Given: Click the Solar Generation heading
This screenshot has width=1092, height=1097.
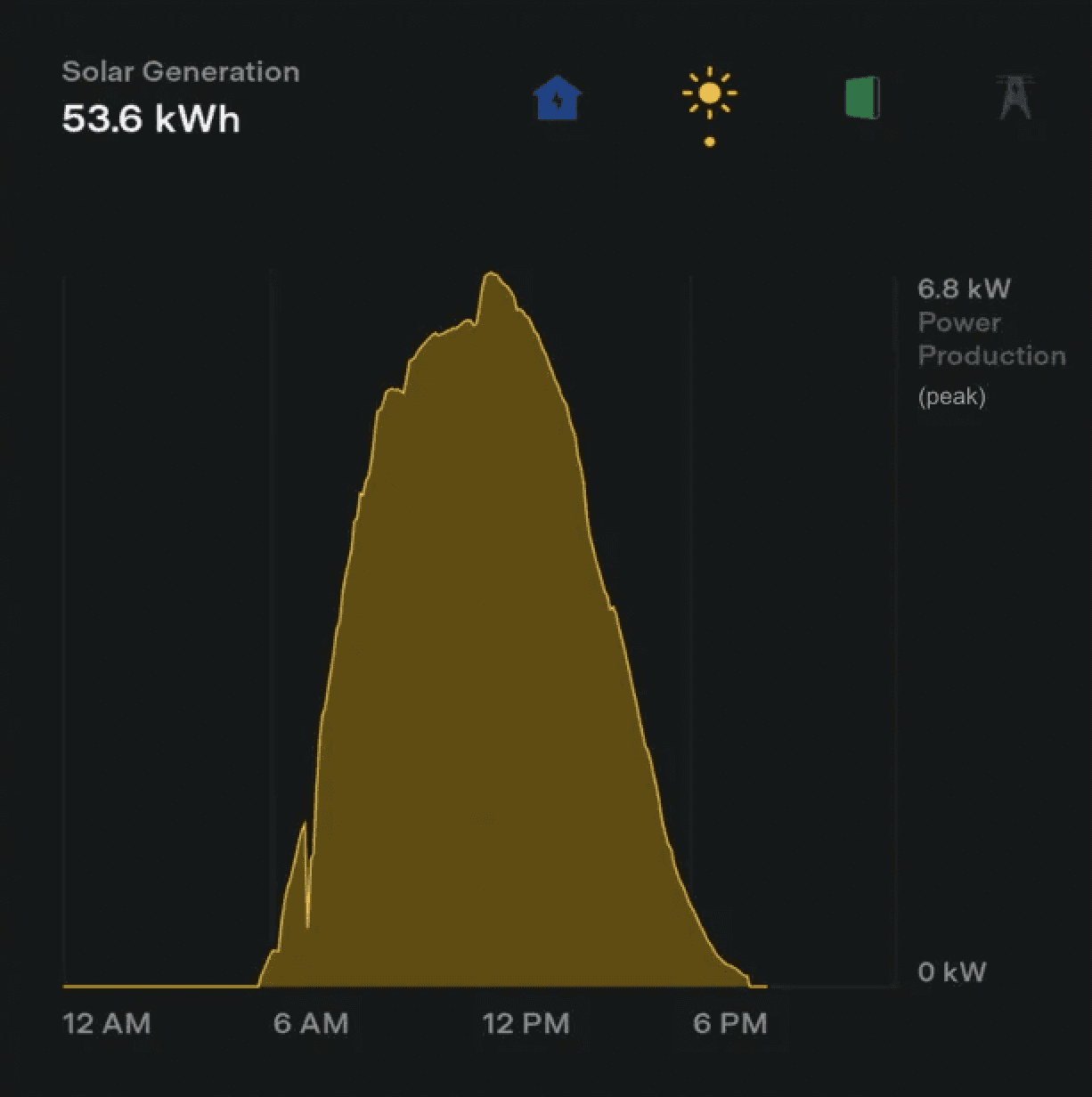Looking at the screenshot, I should pyautogui.click(x=180, y=71).
